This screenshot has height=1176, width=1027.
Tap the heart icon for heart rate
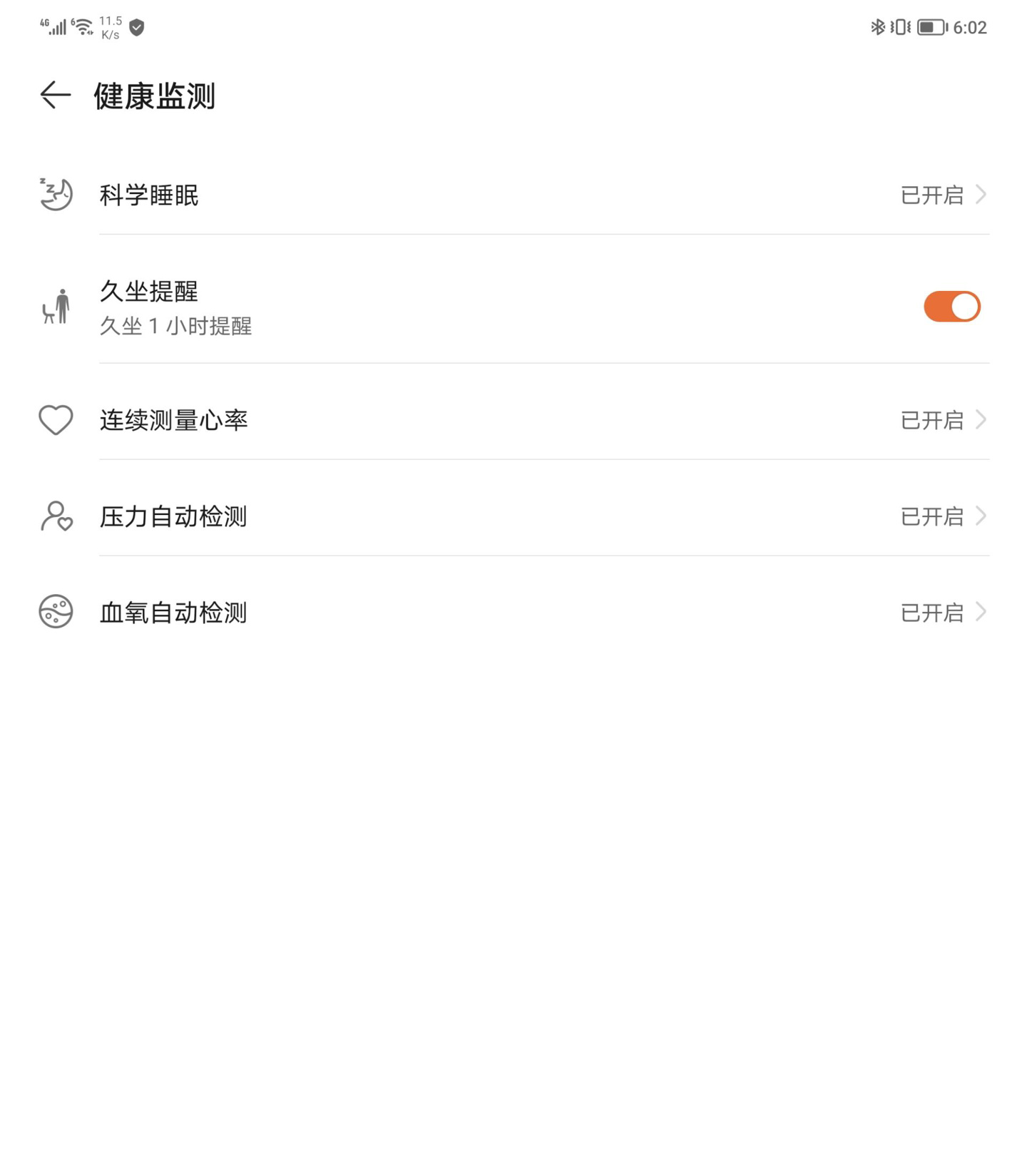click(x=56, y=420)
